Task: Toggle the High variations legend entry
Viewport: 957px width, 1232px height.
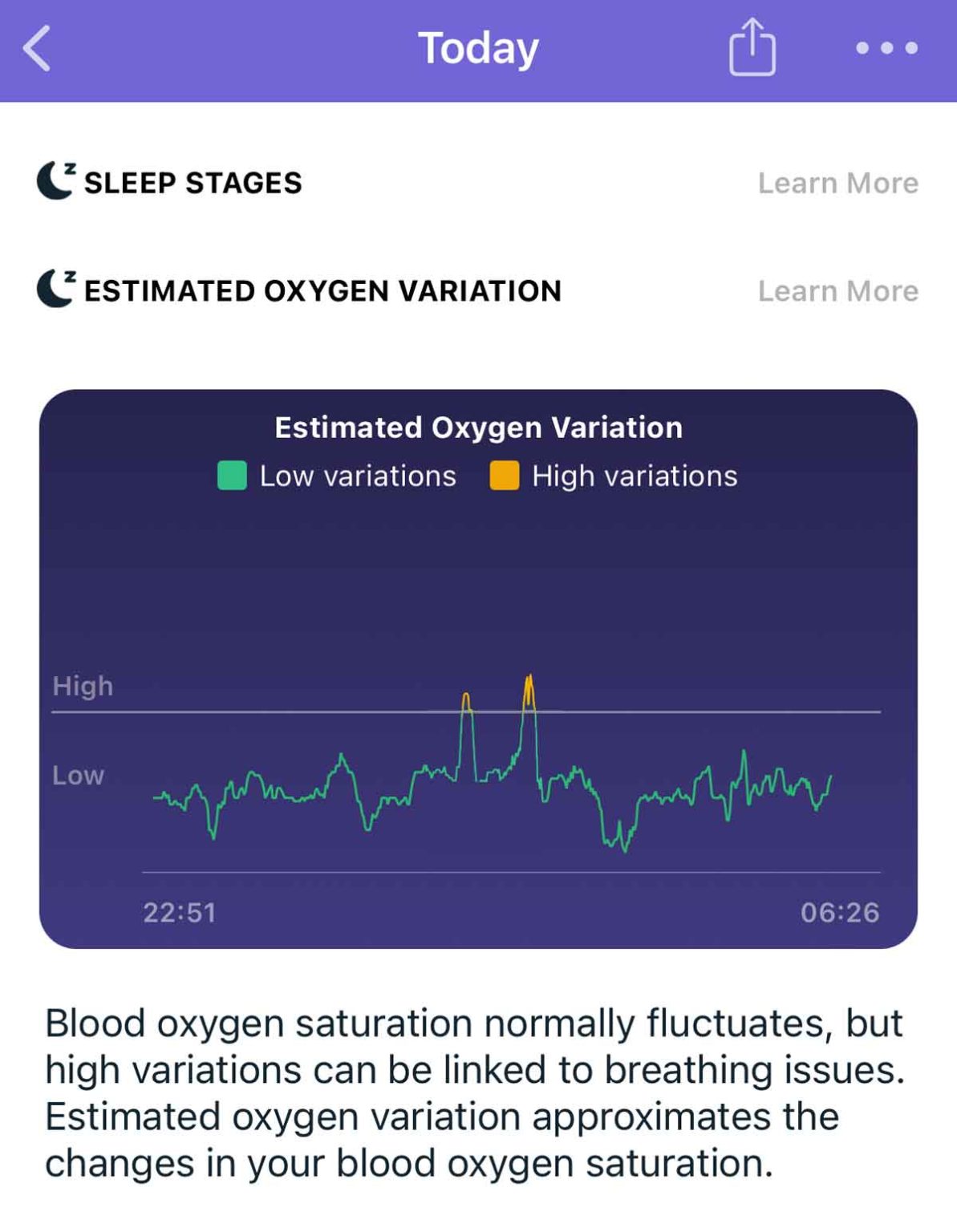Action: [x=618, y=475]
